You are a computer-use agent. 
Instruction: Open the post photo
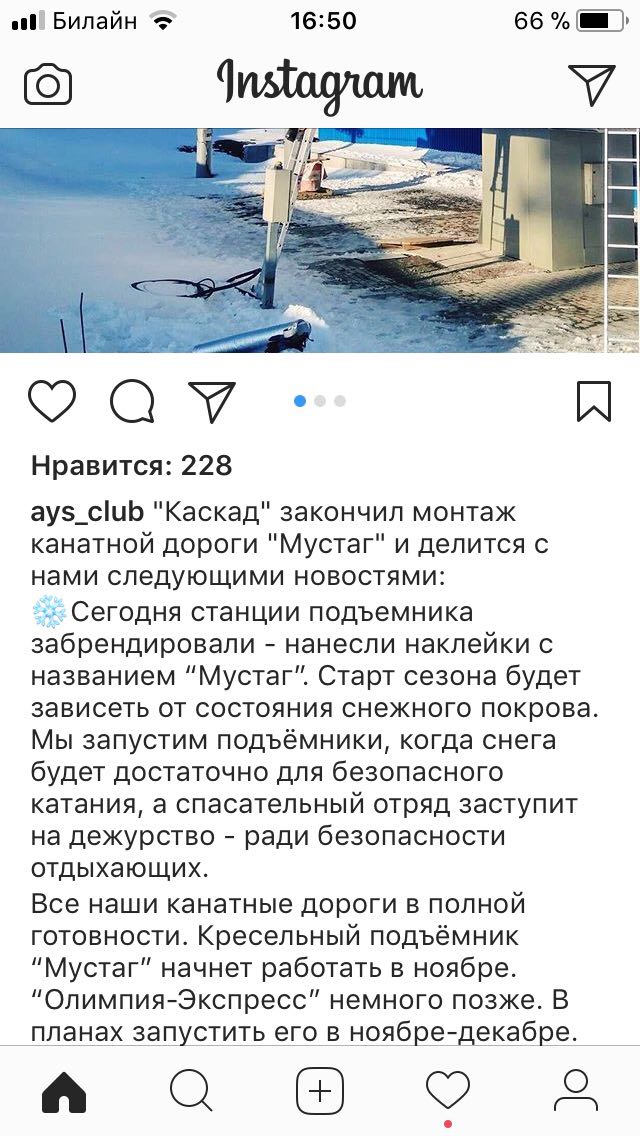pyautogui.click(x=320, y=241)
